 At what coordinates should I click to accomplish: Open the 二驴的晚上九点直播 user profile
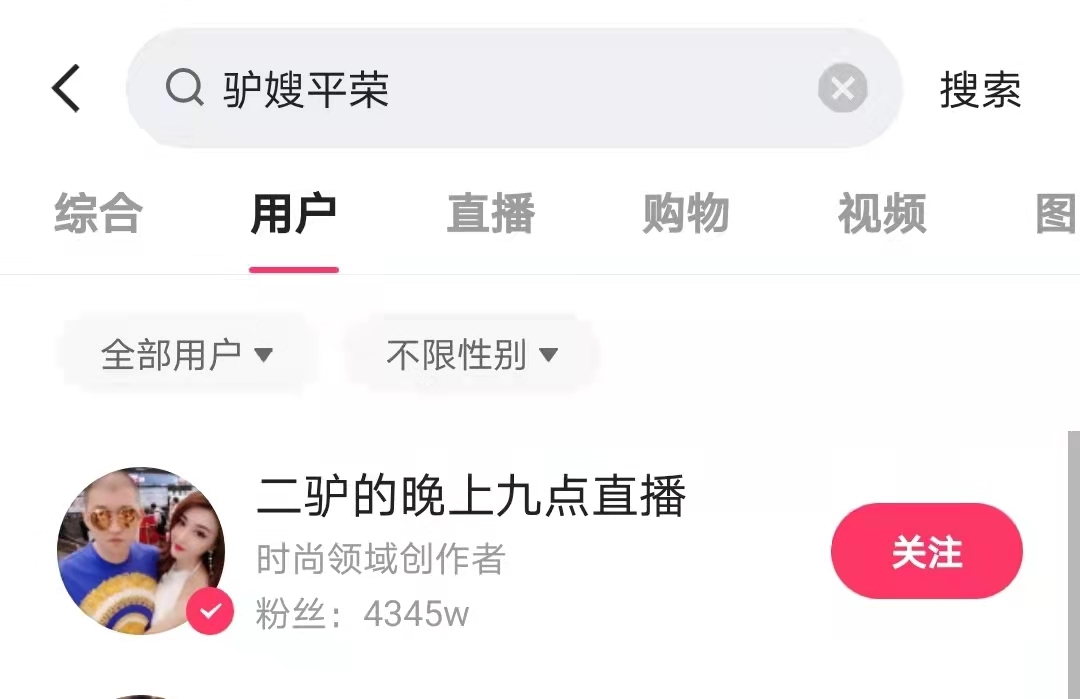pyautogui.click(x=470, y=498)
